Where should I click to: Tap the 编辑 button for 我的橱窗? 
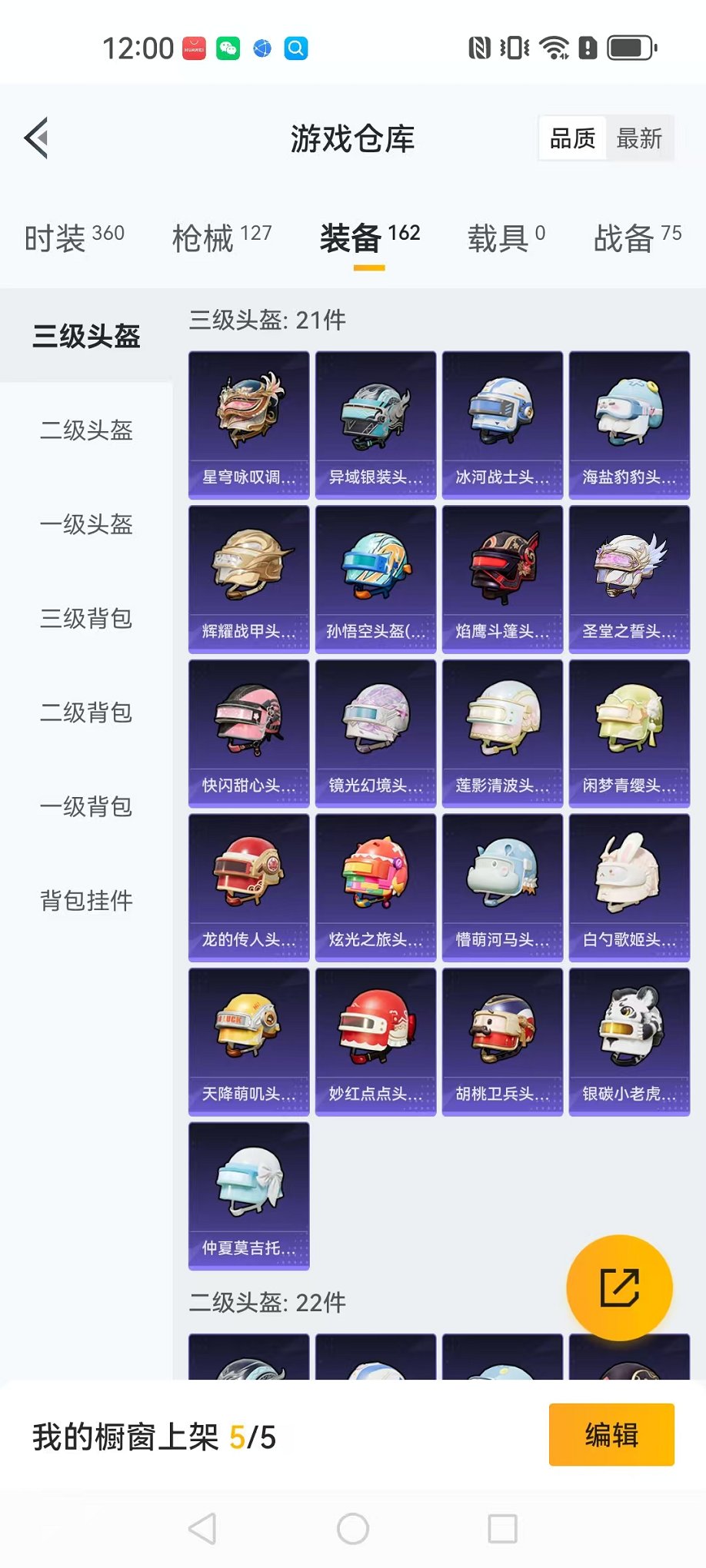tap(611, 1435)
